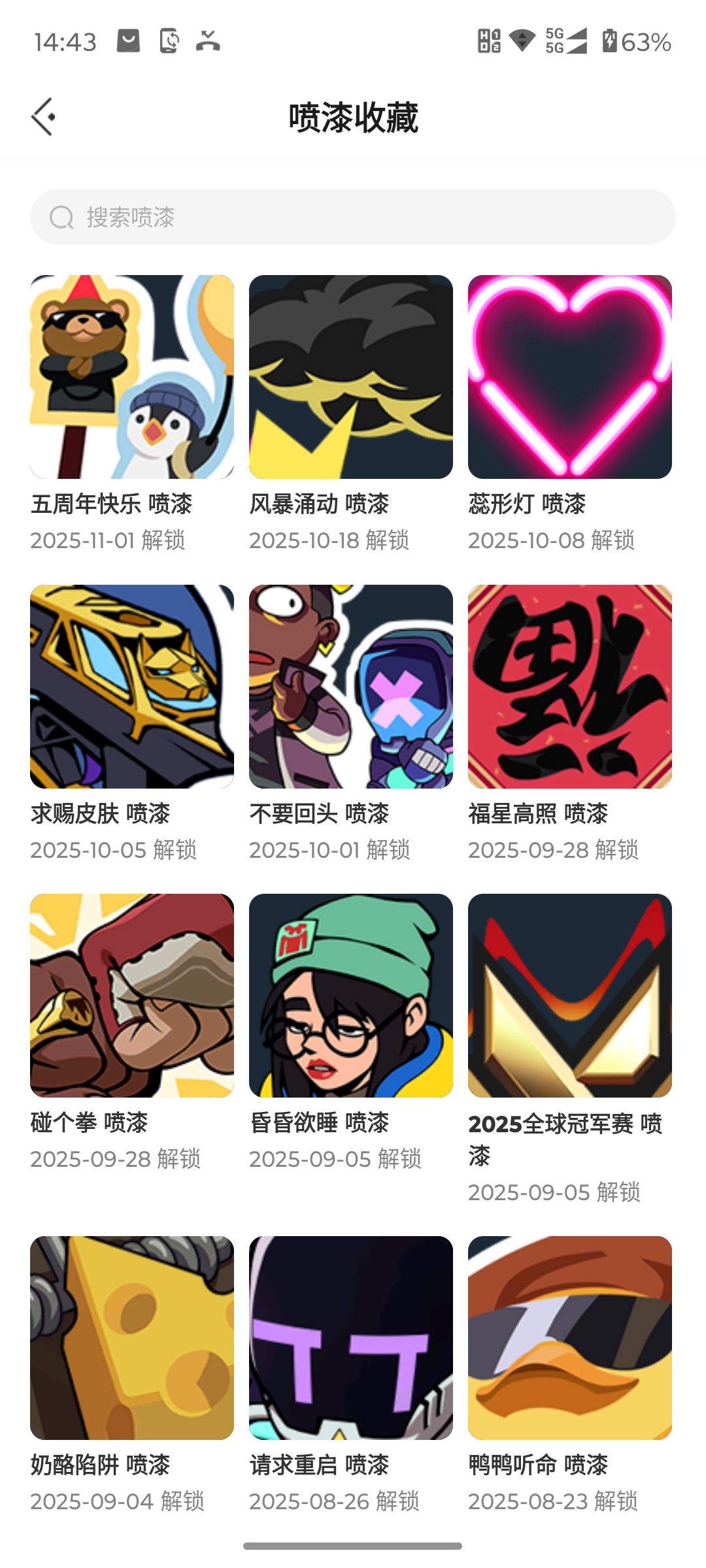Open 2025全球冠军赛 喷漆 spray

point(570,996)
